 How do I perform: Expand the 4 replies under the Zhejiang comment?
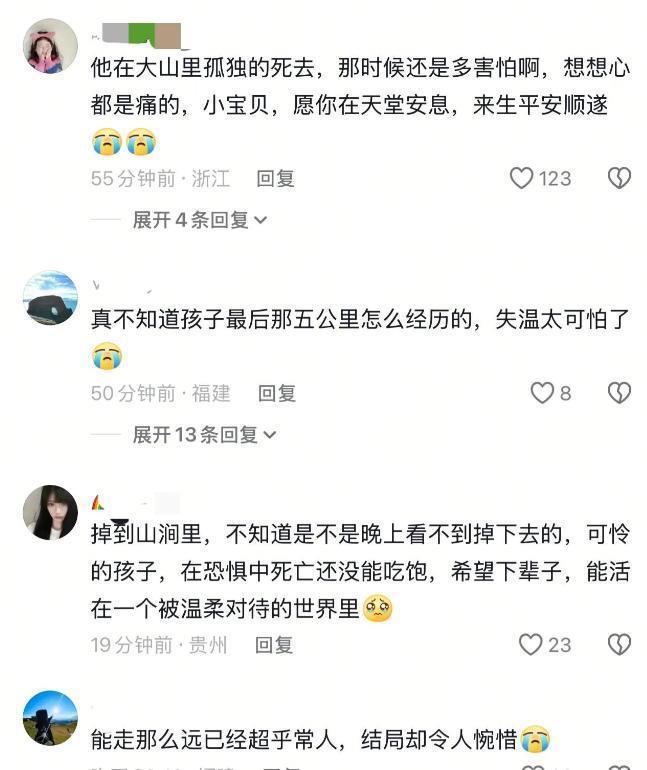point(200,220)
